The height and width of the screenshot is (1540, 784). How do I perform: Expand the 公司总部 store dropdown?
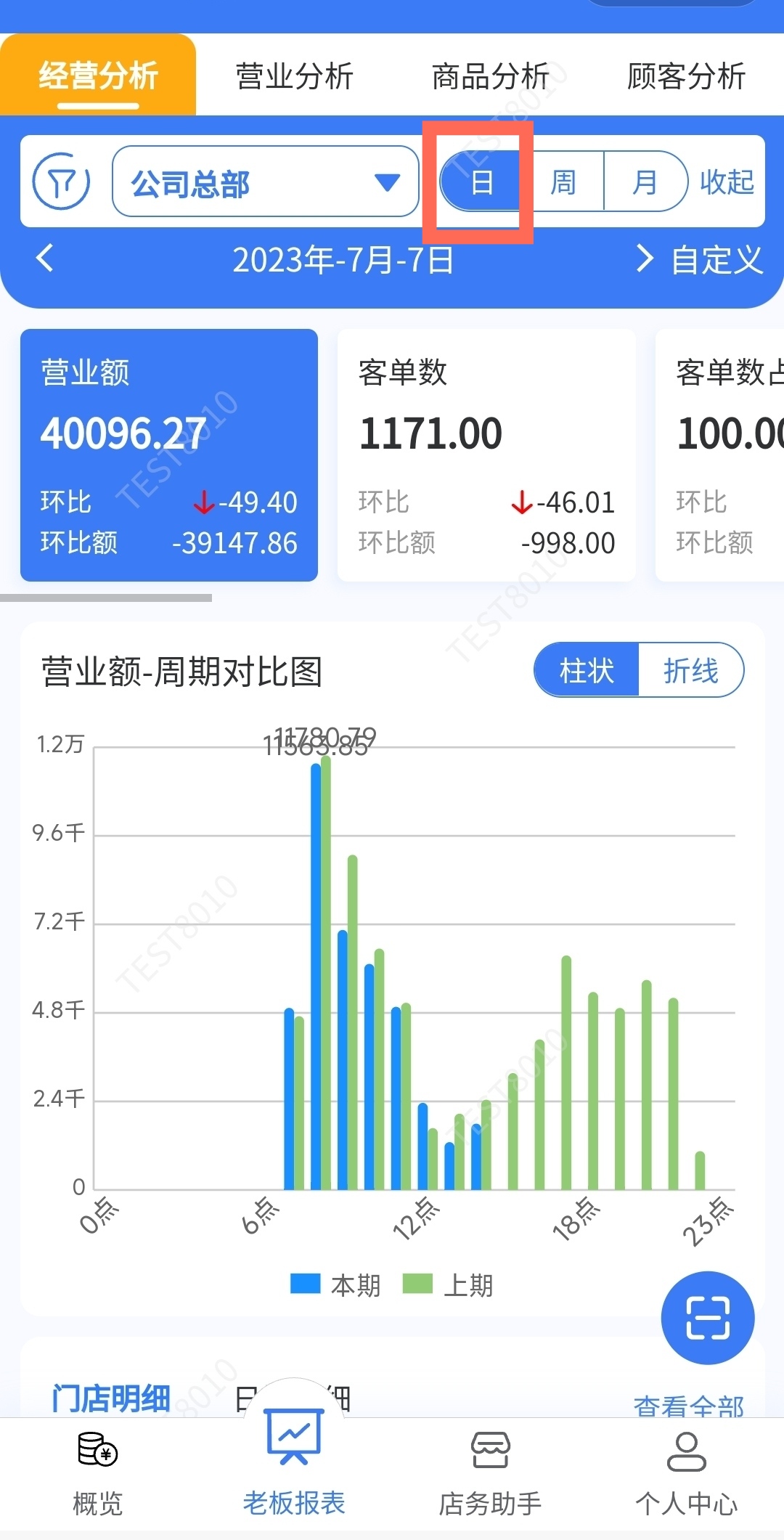click(265, 182)
